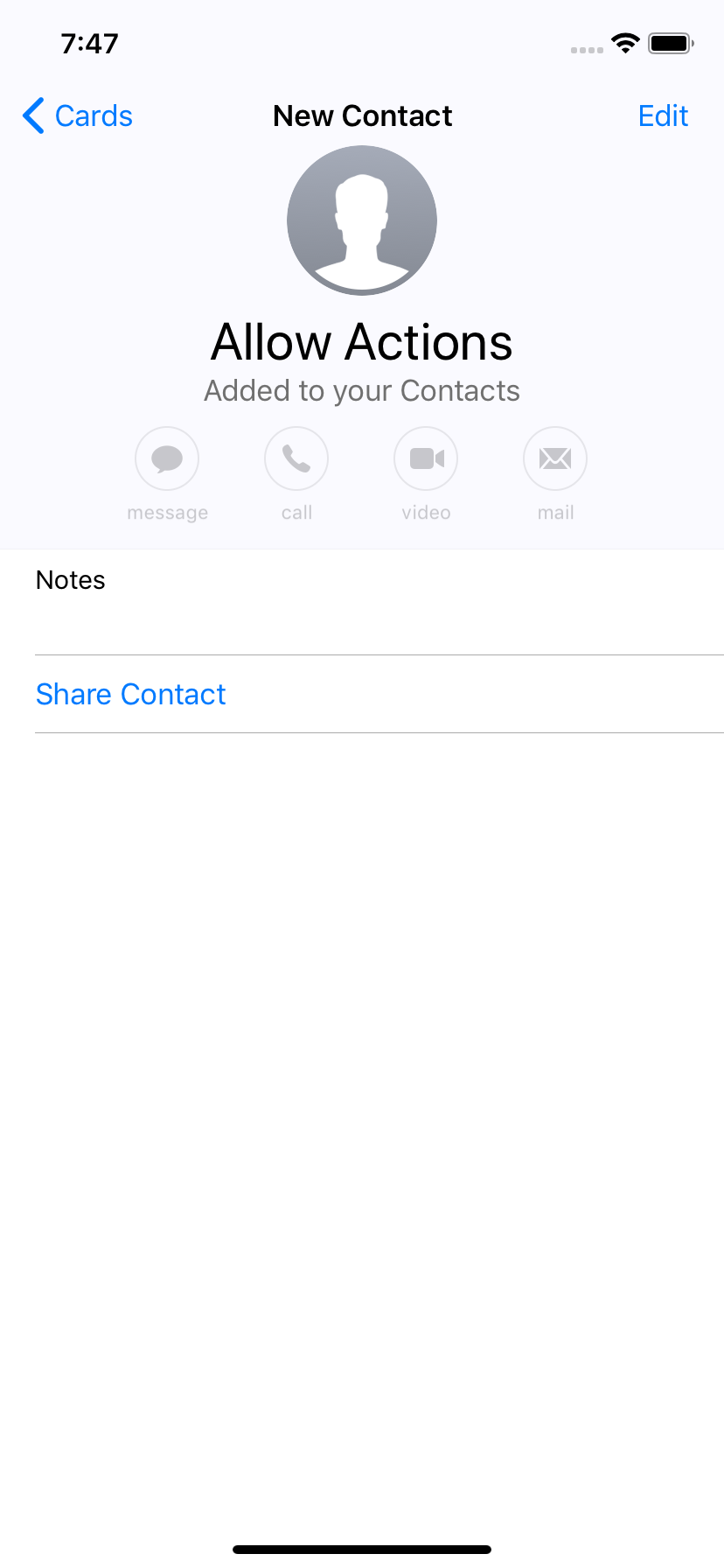This screenshot has height=1568, width=724.
Task: Start a video call with the contact
Action: [426, 458]
